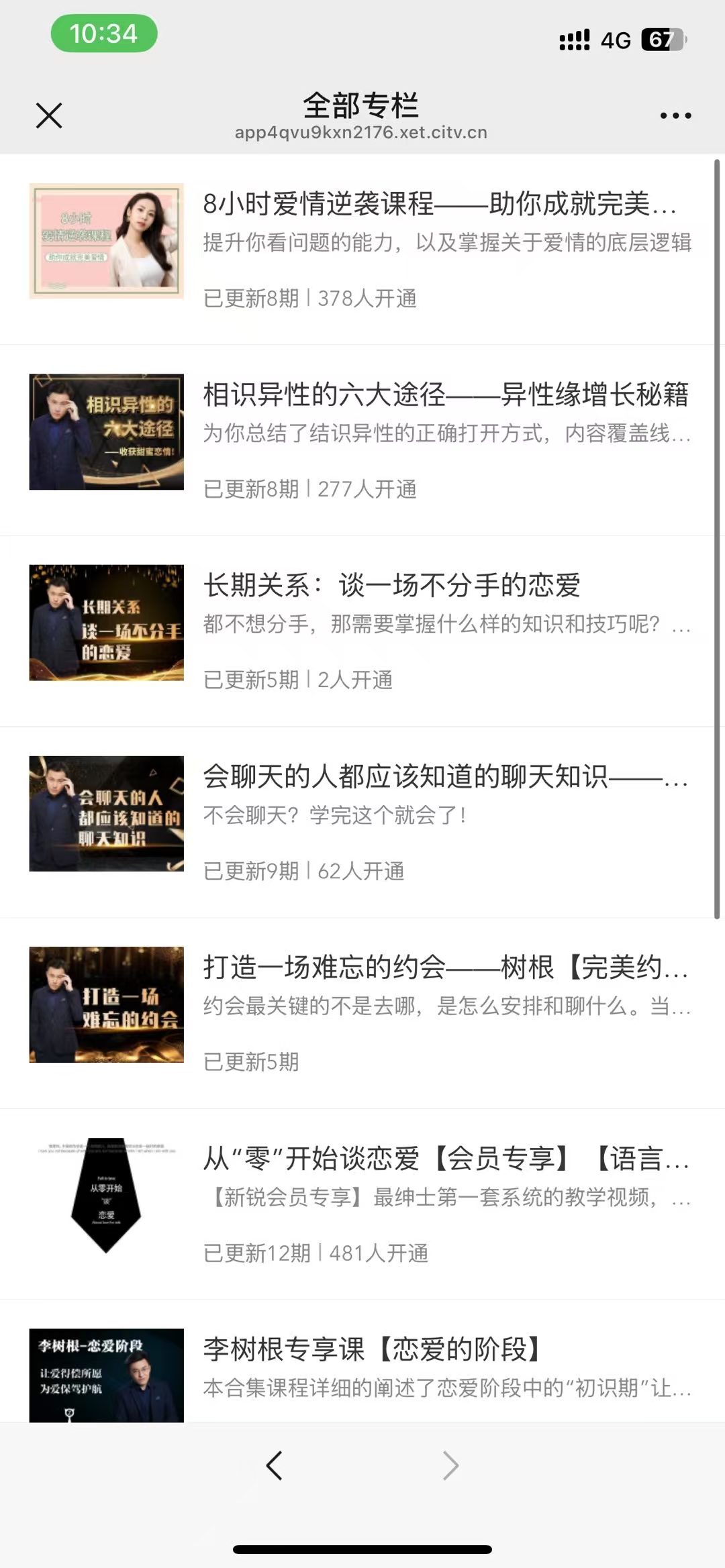Go back to the previous web page
725x1568 pixels.
point(274,1465)
